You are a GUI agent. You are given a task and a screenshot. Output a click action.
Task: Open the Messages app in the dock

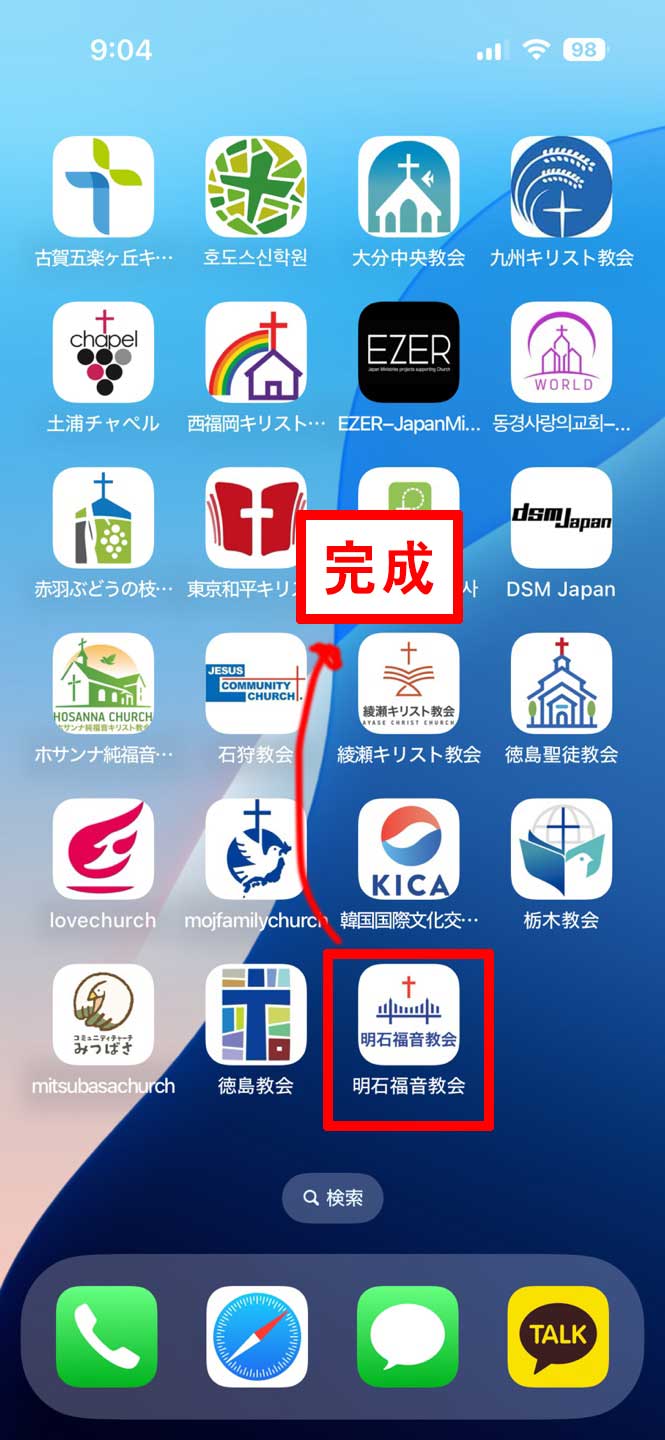pyautogui.click(x=408, y=1336)
